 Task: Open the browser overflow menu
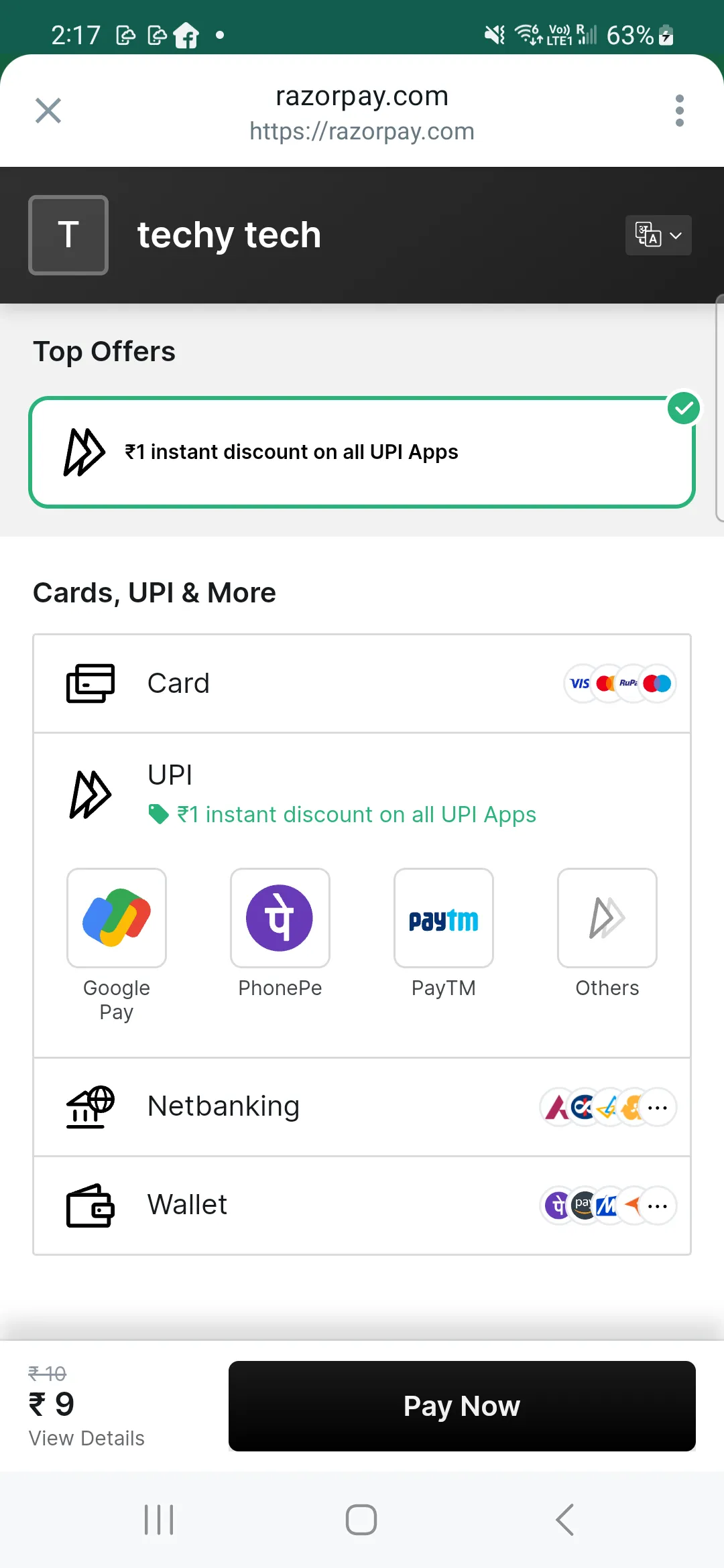(x=679, y=111)
